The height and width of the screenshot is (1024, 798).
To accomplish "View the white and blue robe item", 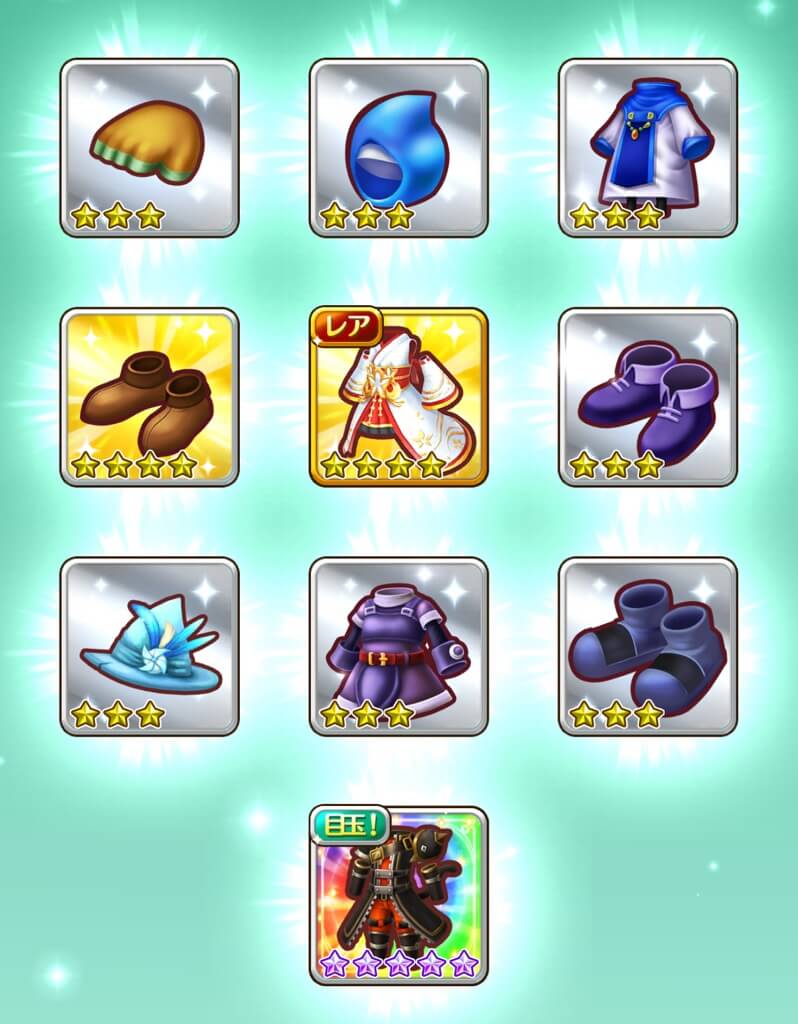I will (647, 147).
